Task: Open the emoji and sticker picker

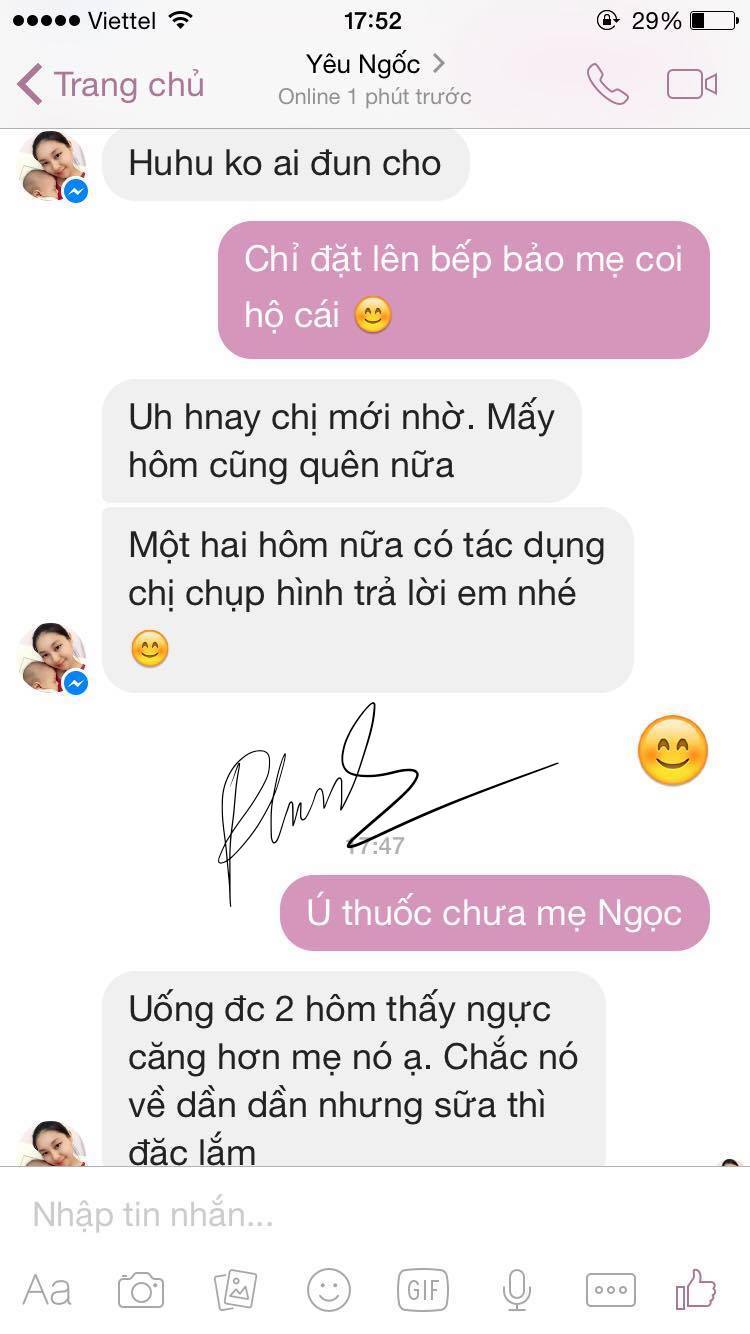Action: [x=328, y=1290]
